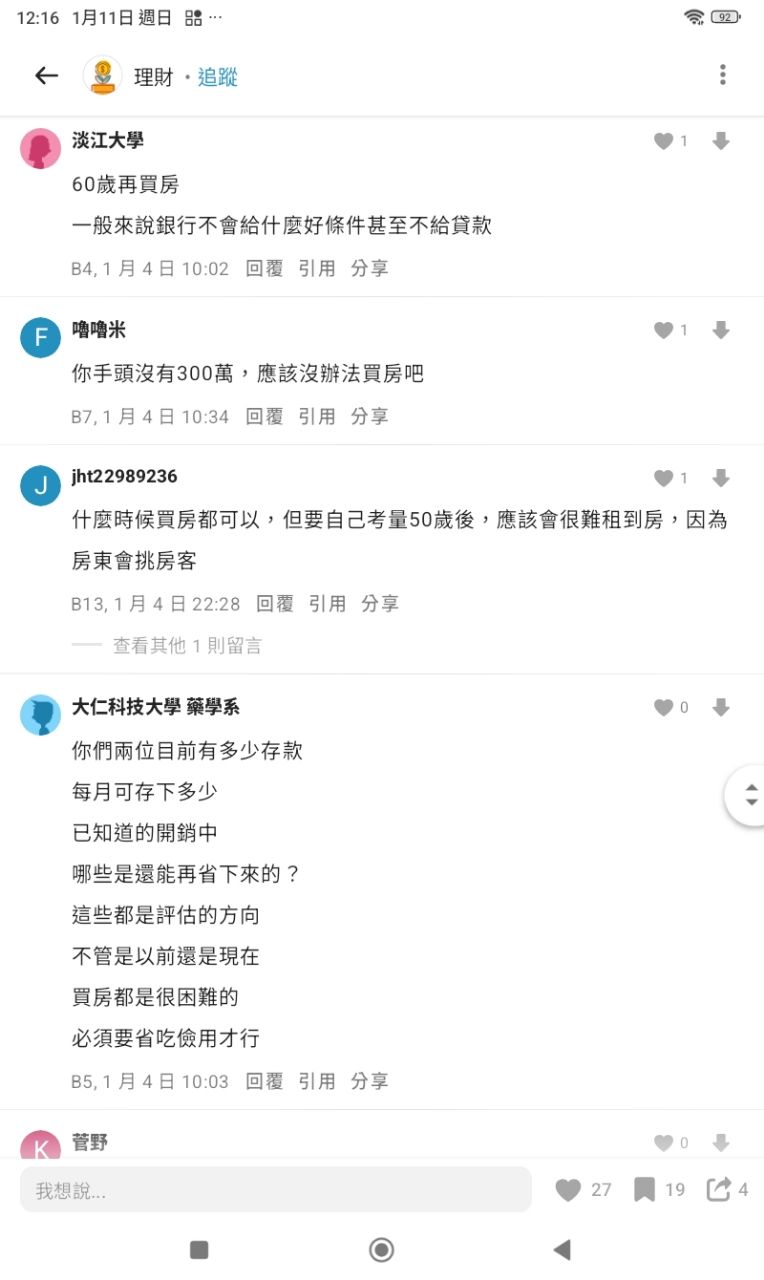764x1280 pixels.
Task: Like the 大仁科技大學 藥學系 comment
Action: click(x=663, y=708)
